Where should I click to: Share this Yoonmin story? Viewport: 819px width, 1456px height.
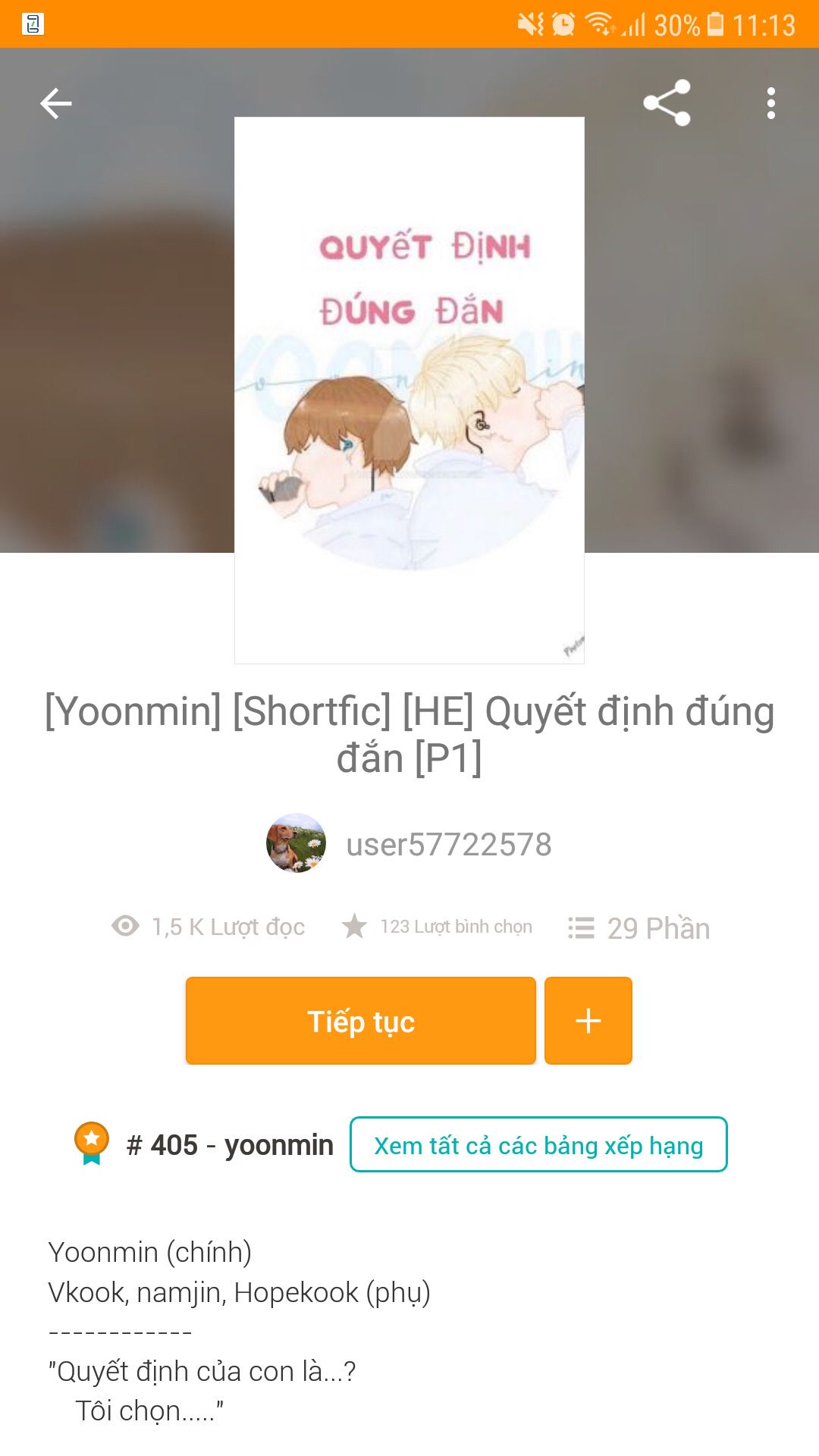(x=667, y=103)
